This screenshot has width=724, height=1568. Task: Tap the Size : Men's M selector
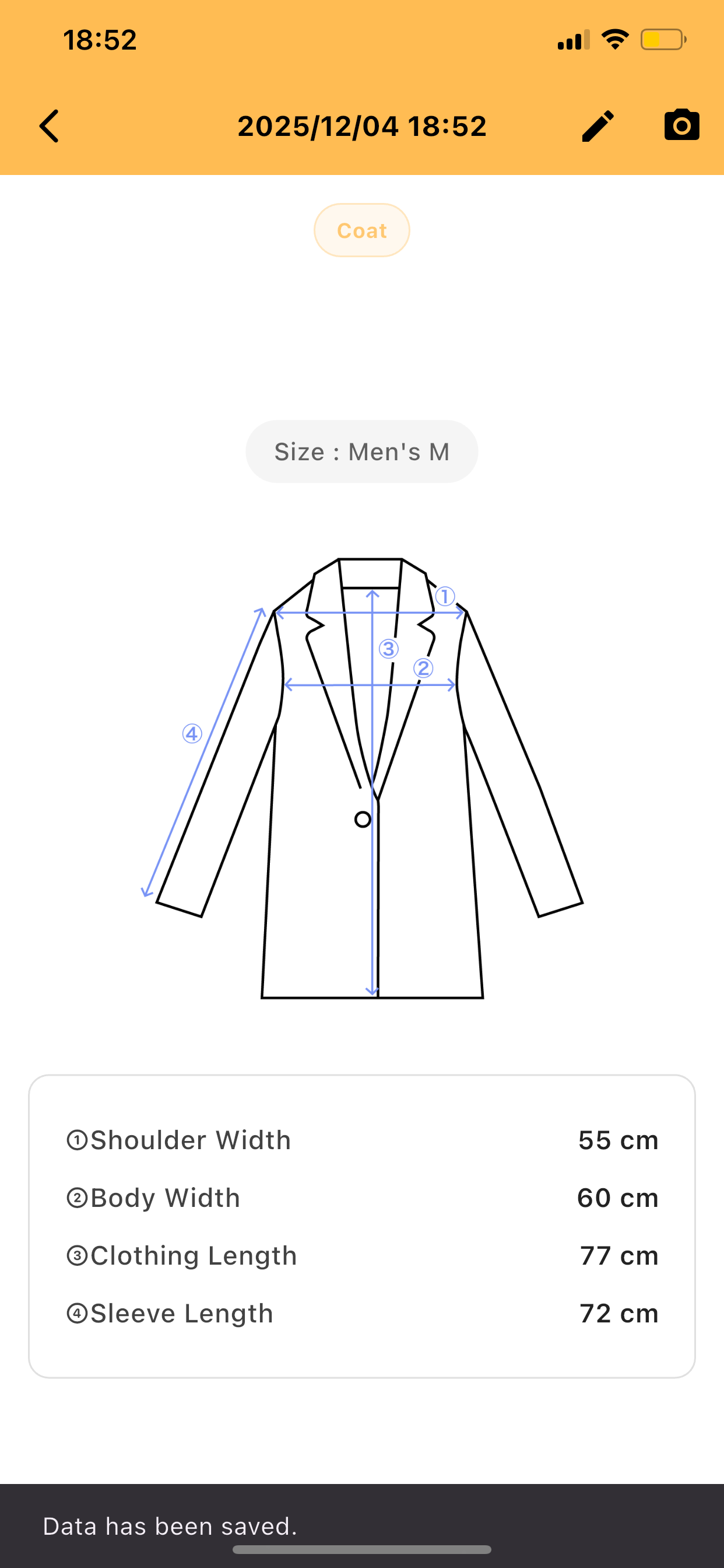[x=361, y=451]
